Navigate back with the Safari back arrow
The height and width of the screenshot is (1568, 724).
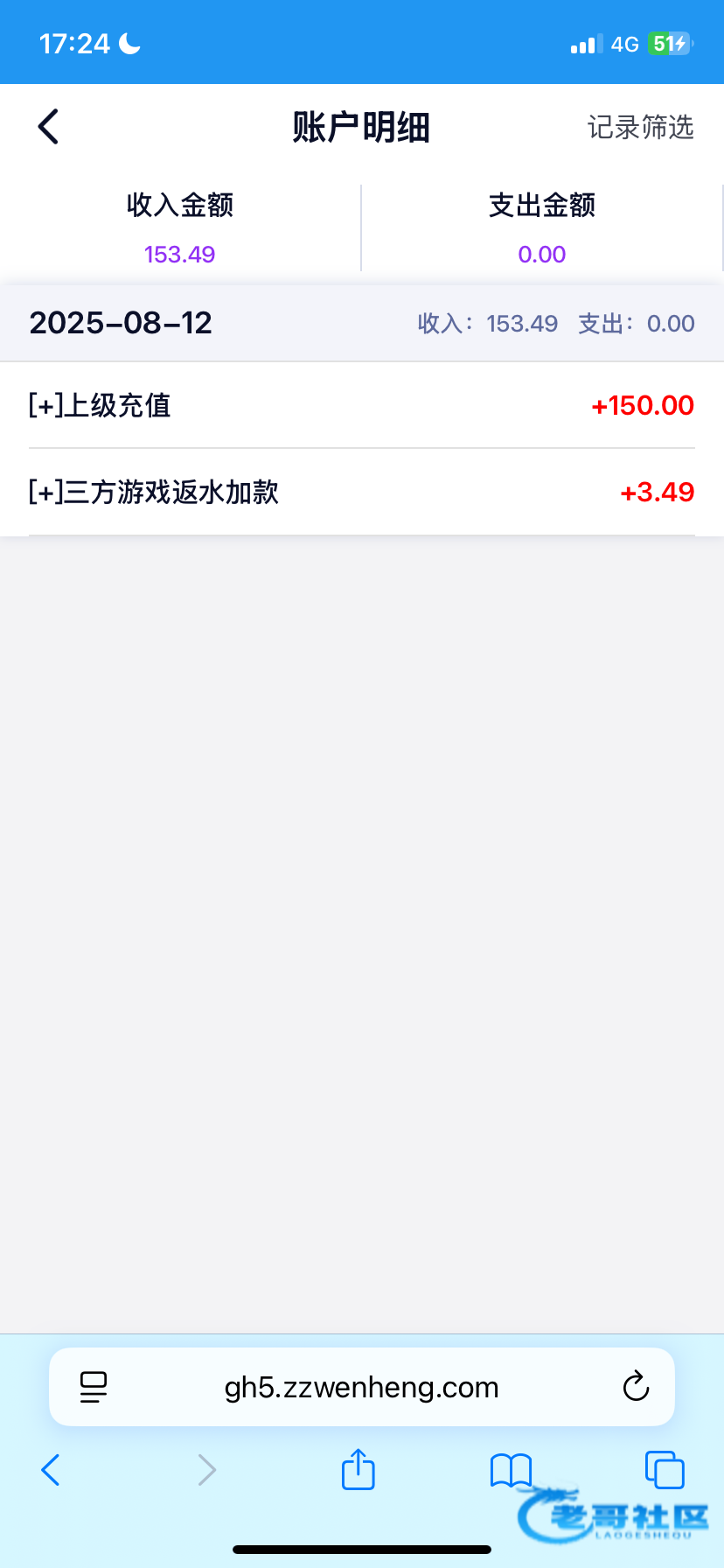click(x=51, y=1470)
